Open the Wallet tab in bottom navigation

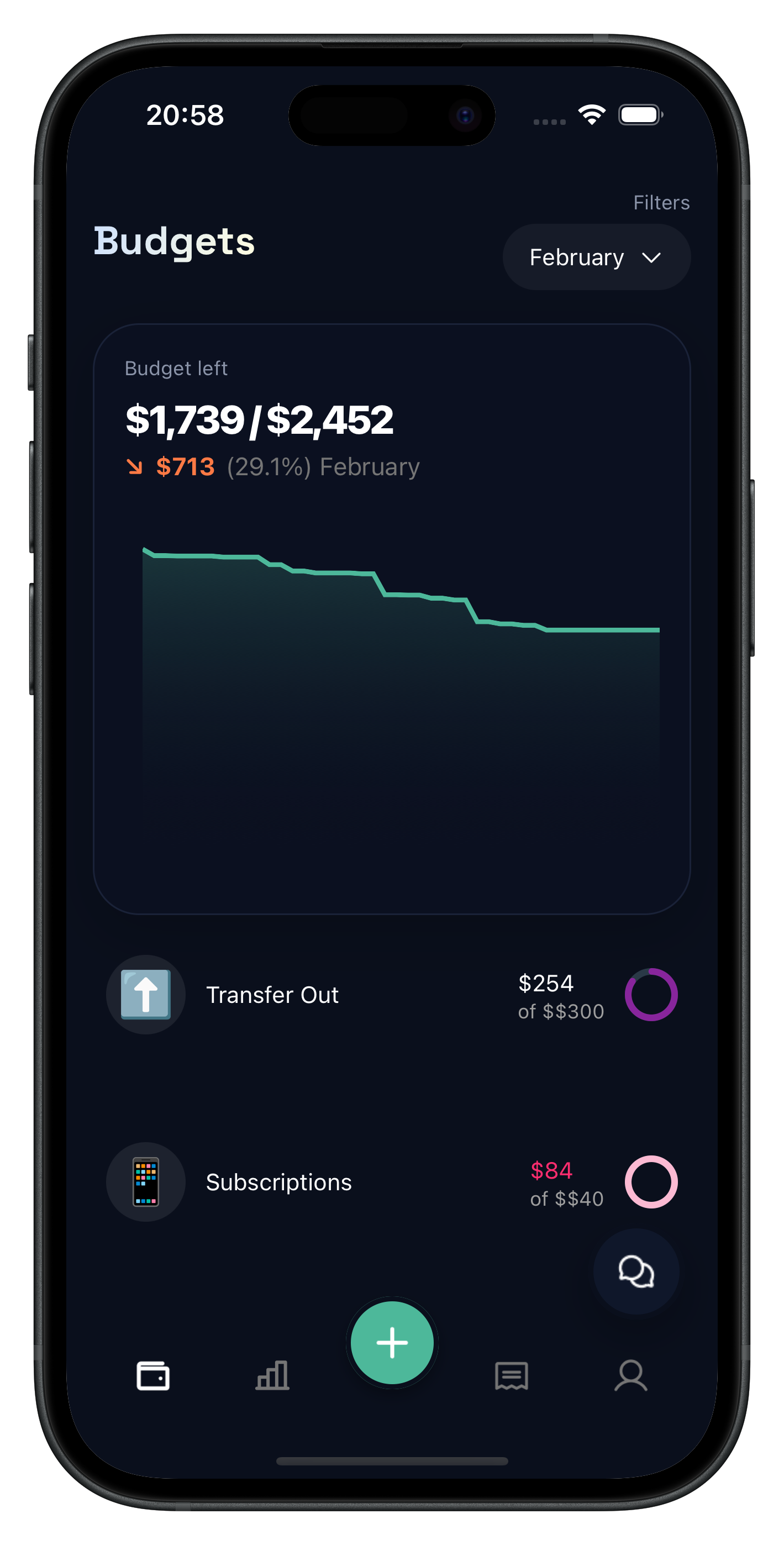point(152,1376)
